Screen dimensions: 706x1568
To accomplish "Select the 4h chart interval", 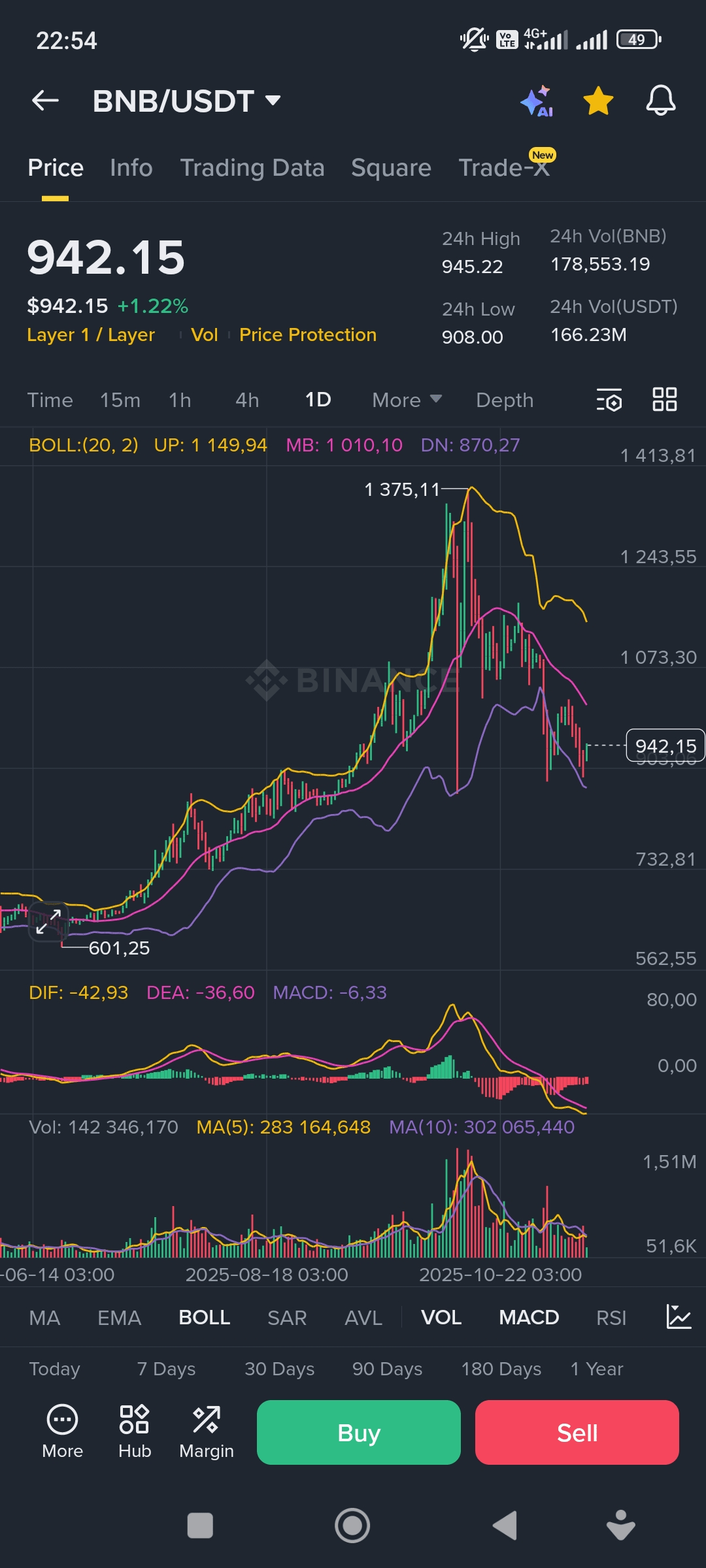I will (247, 400).
